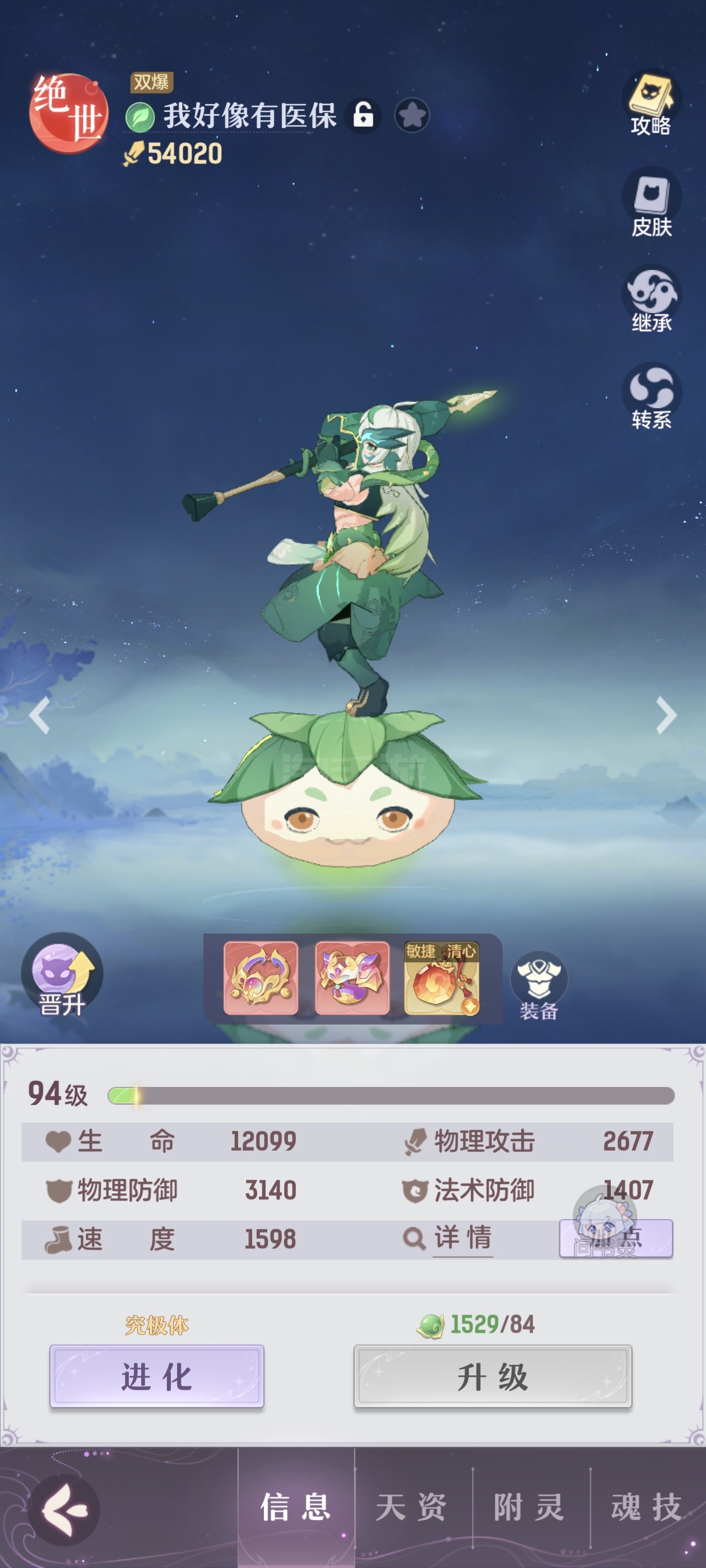This screenshot has width=706, height=1568.
Task: Open the 继承 inheritance option
Action: (x=651, y=300)
